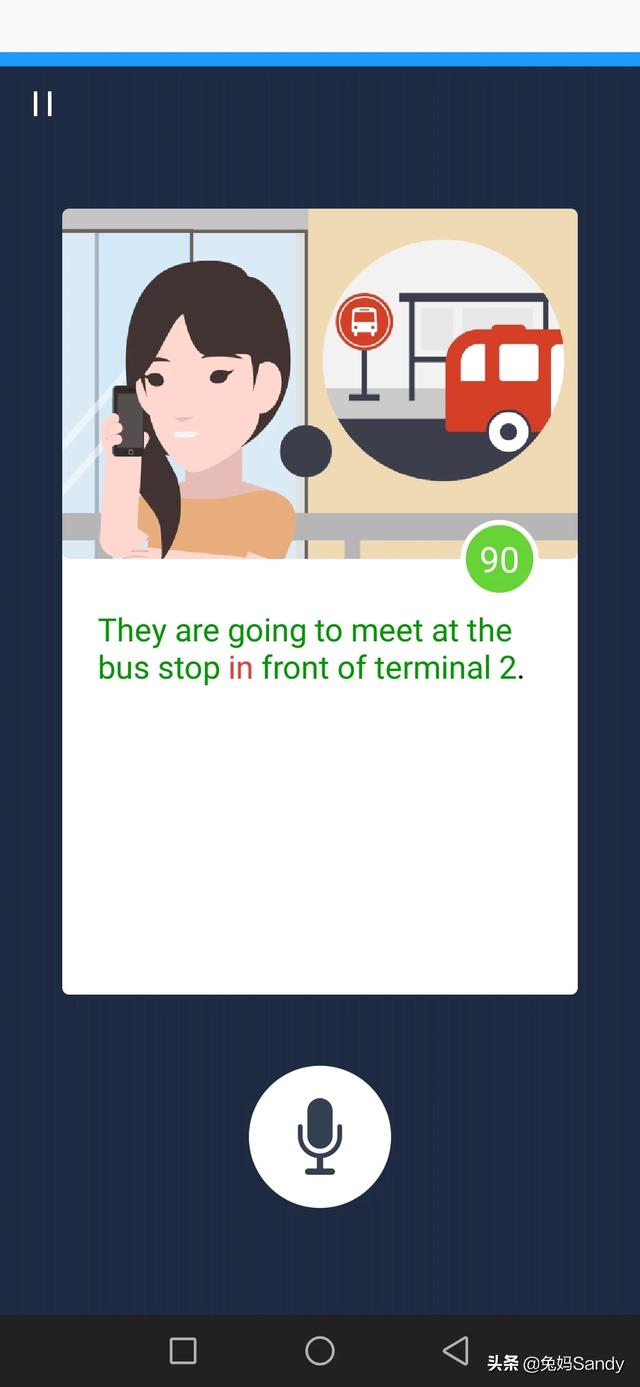This screenshot has height=1387, width=640.
Task: Go to the home screen
Action: click(x=320, y=1351)
